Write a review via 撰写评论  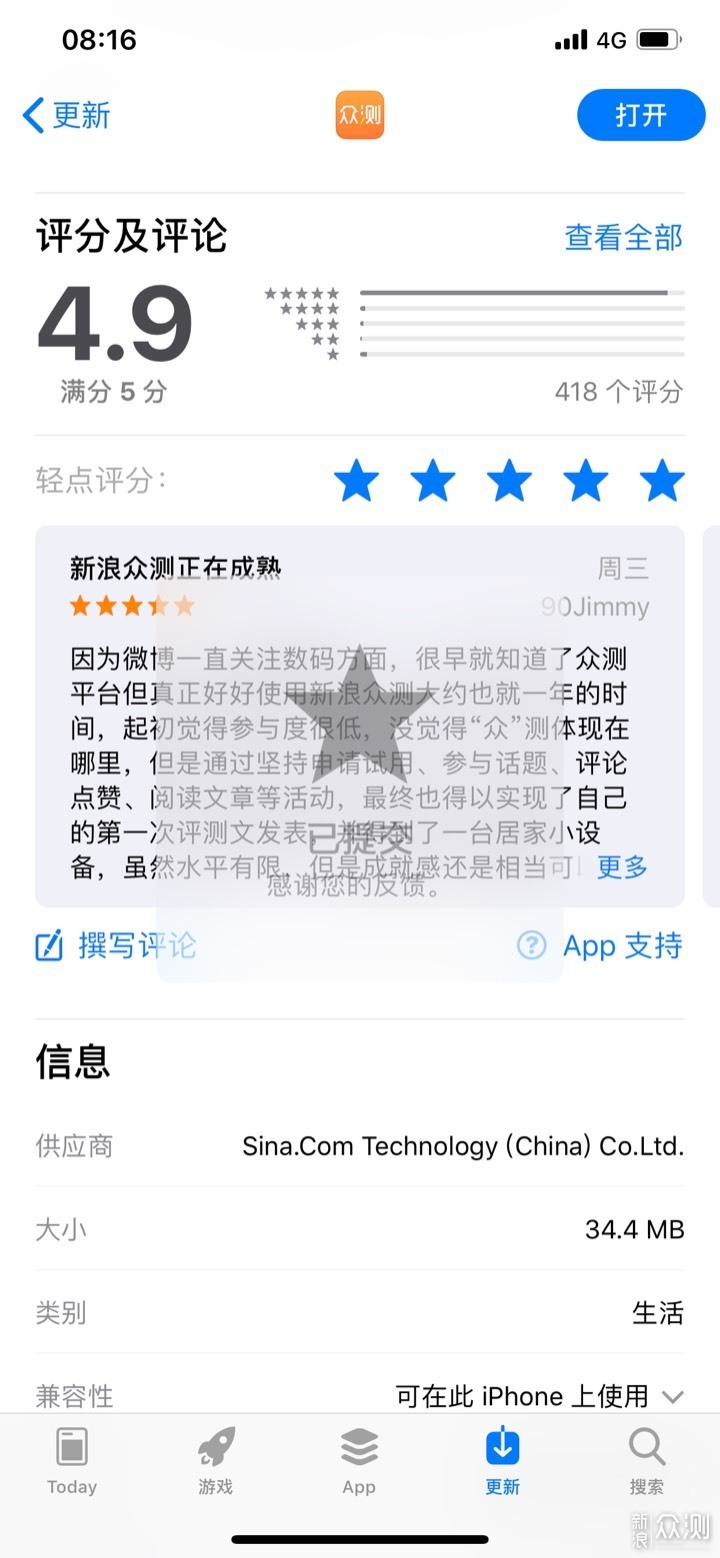tap(116, 945)
